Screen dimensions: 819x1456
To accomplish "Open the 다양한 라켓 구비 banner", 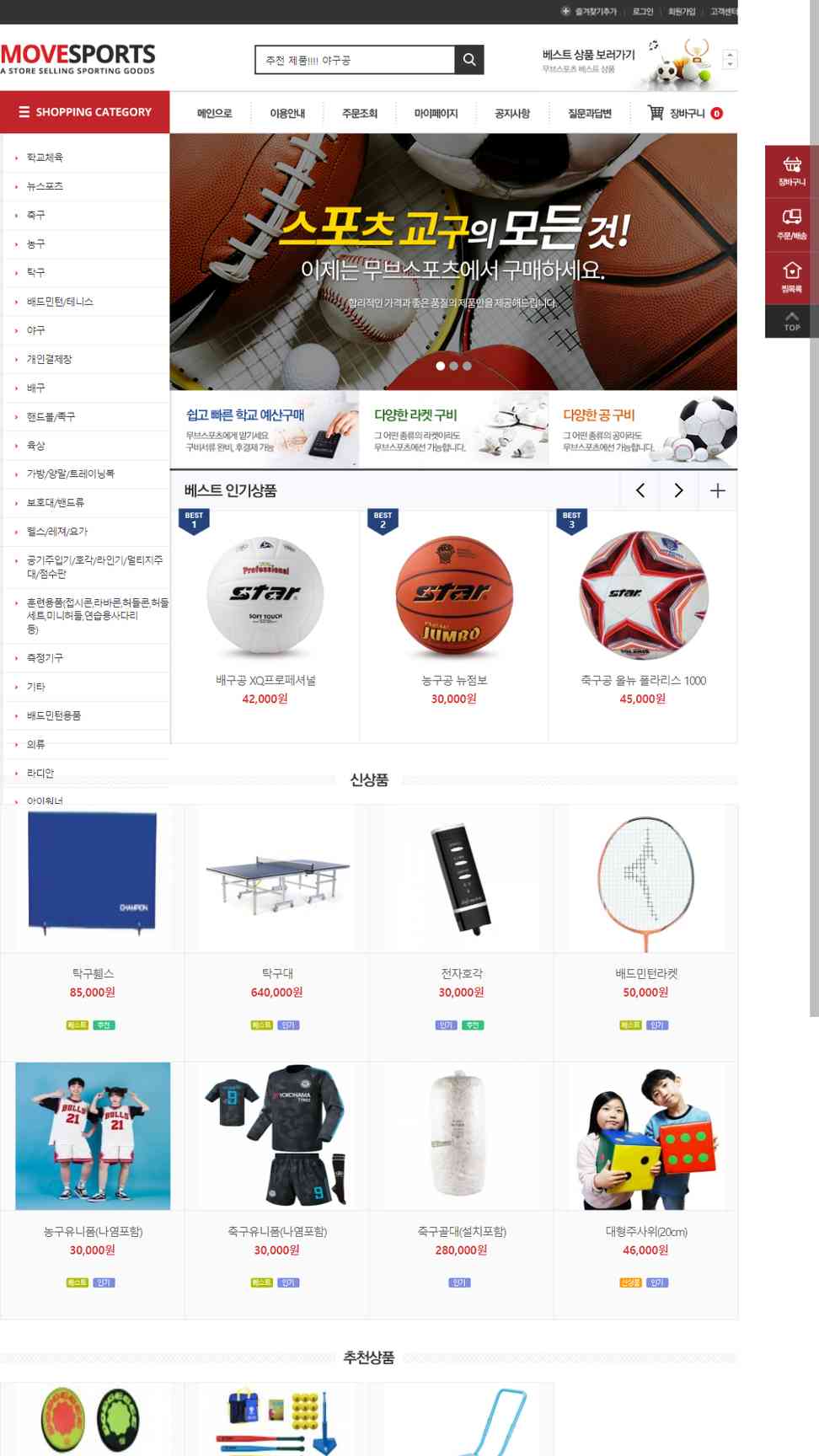I will pyautogui.click(x=453, y=429).
